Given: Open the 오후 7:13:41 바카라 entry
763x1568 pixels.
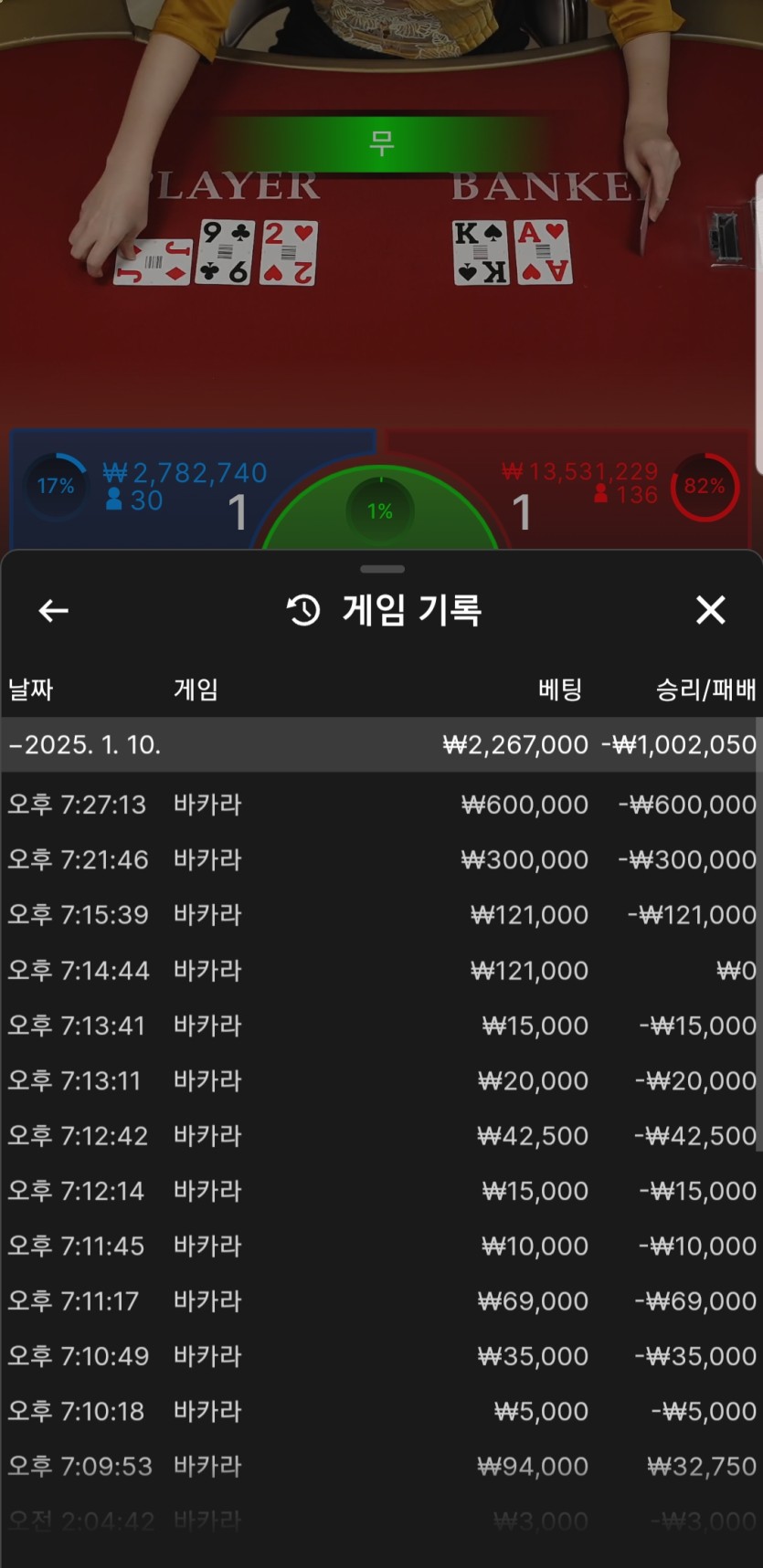Looking at the screenshot, I should click(381, 1025).
